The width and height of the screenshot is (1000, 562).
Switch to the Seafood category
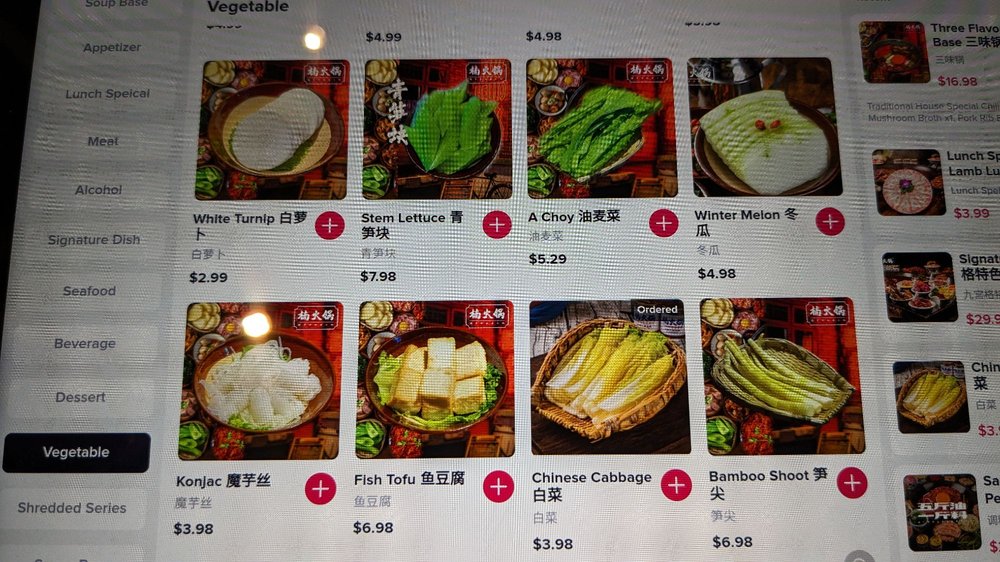coord(89,291)
